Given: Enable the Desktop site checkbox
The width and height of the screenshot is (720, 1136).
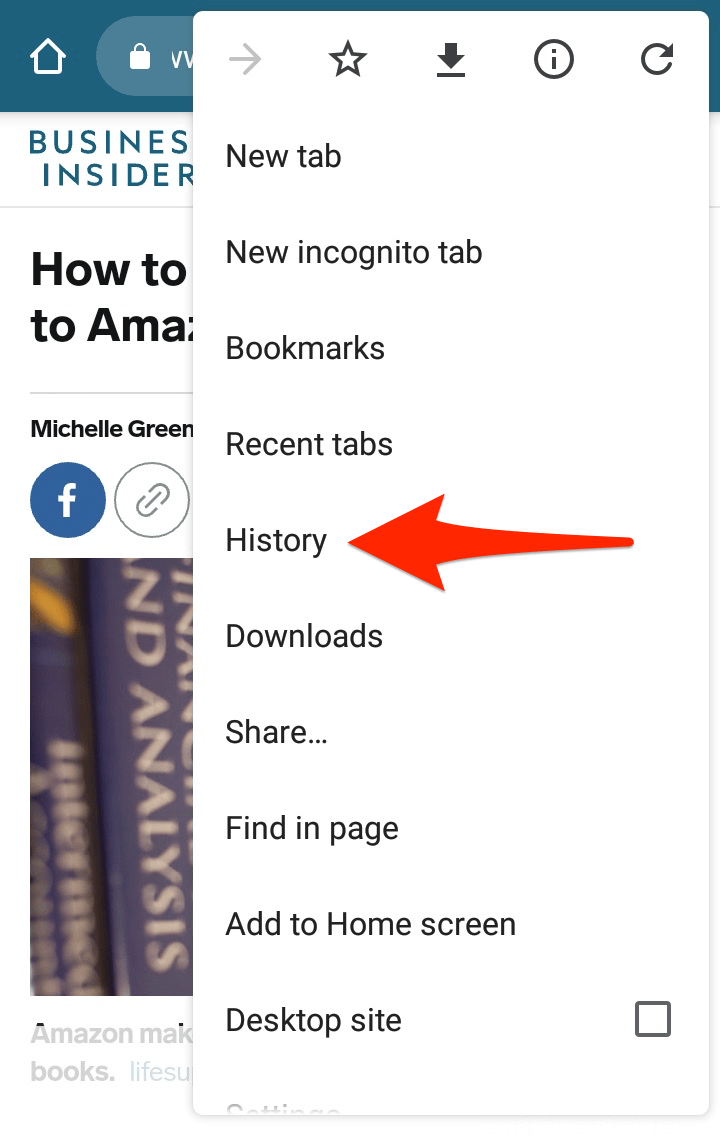Looking at the screenshot, I should 653,1020.
